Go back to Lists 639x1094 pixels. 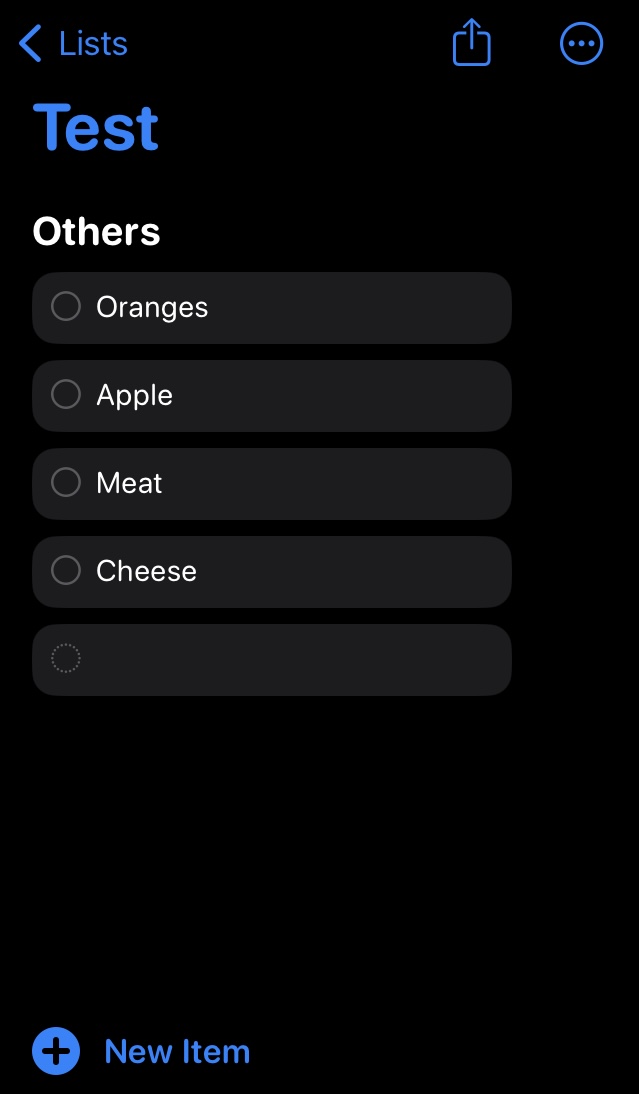pos(73,43)
